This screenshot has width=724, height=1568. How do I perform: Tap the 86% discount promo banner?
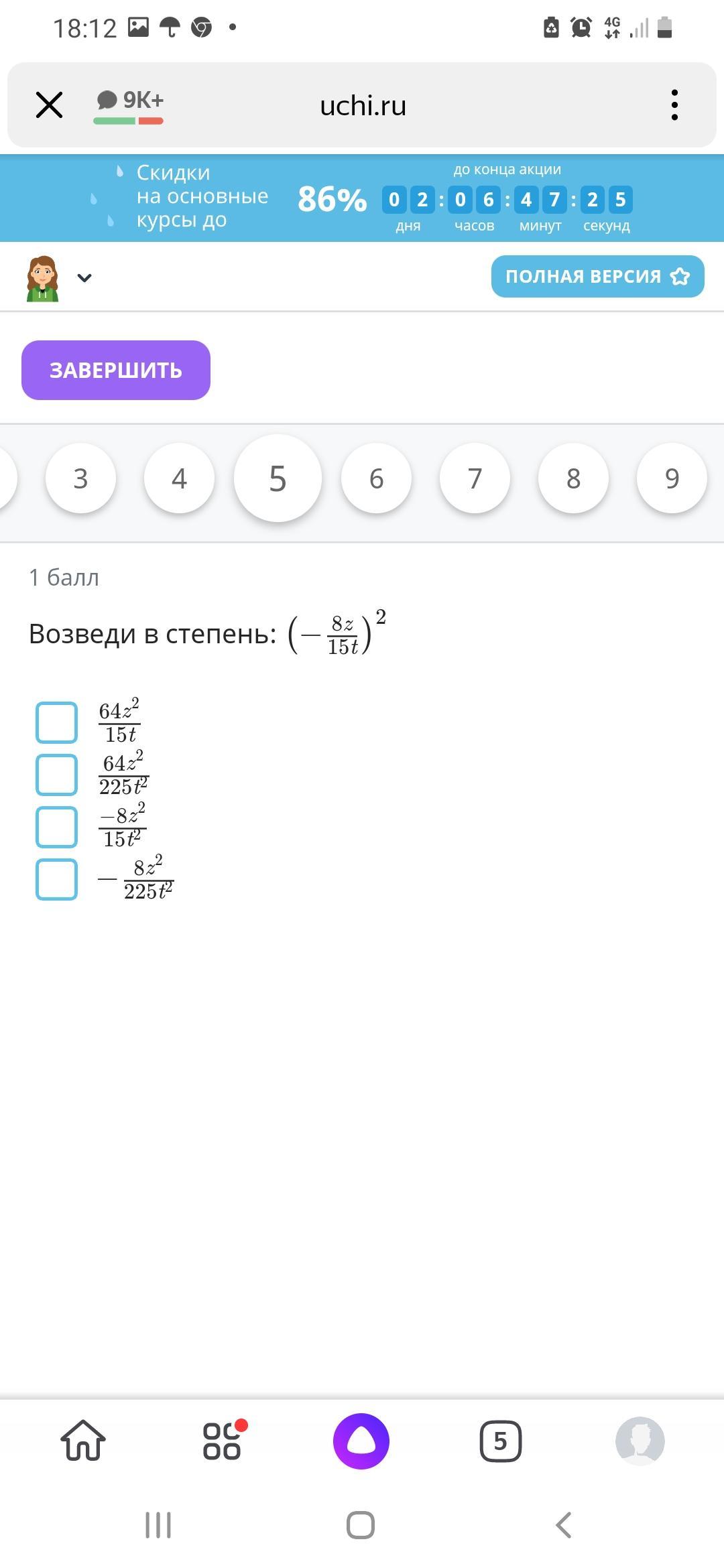point(362,198)
